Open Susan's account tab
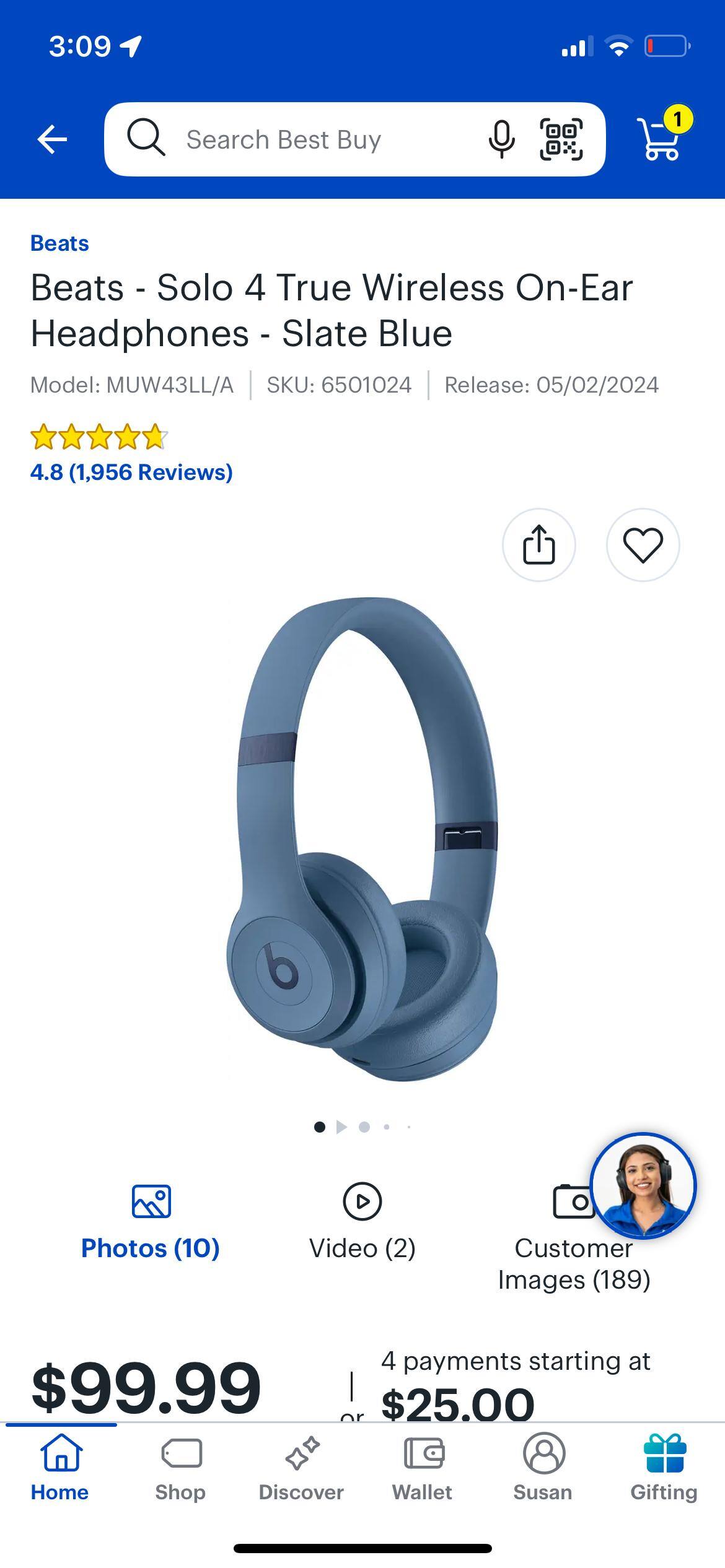This screenshot has height=1568, width=725. pos(543,1466)
